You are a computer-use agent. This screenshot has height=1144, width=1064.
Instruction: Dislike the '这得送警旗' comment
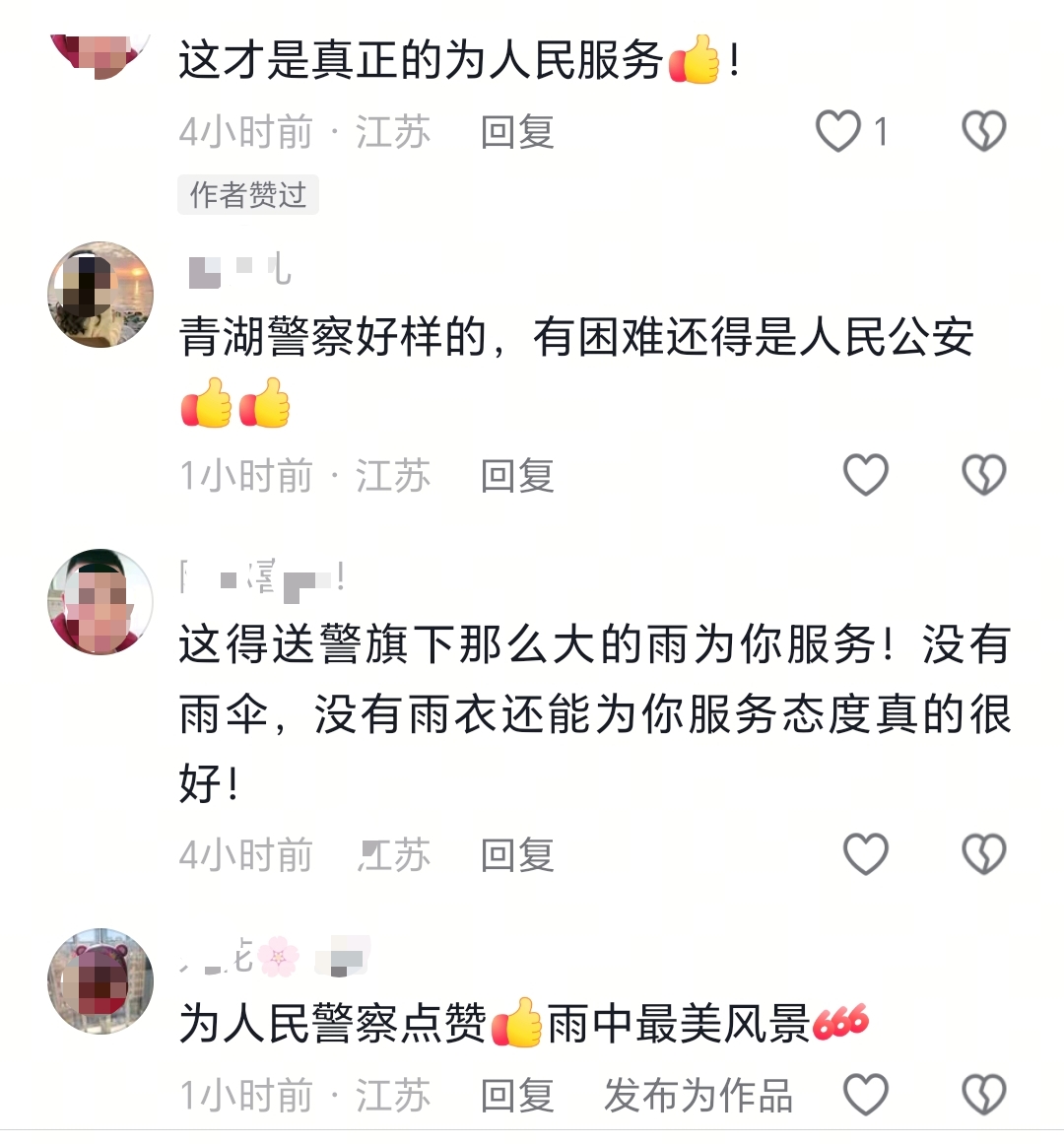[983, 854]
